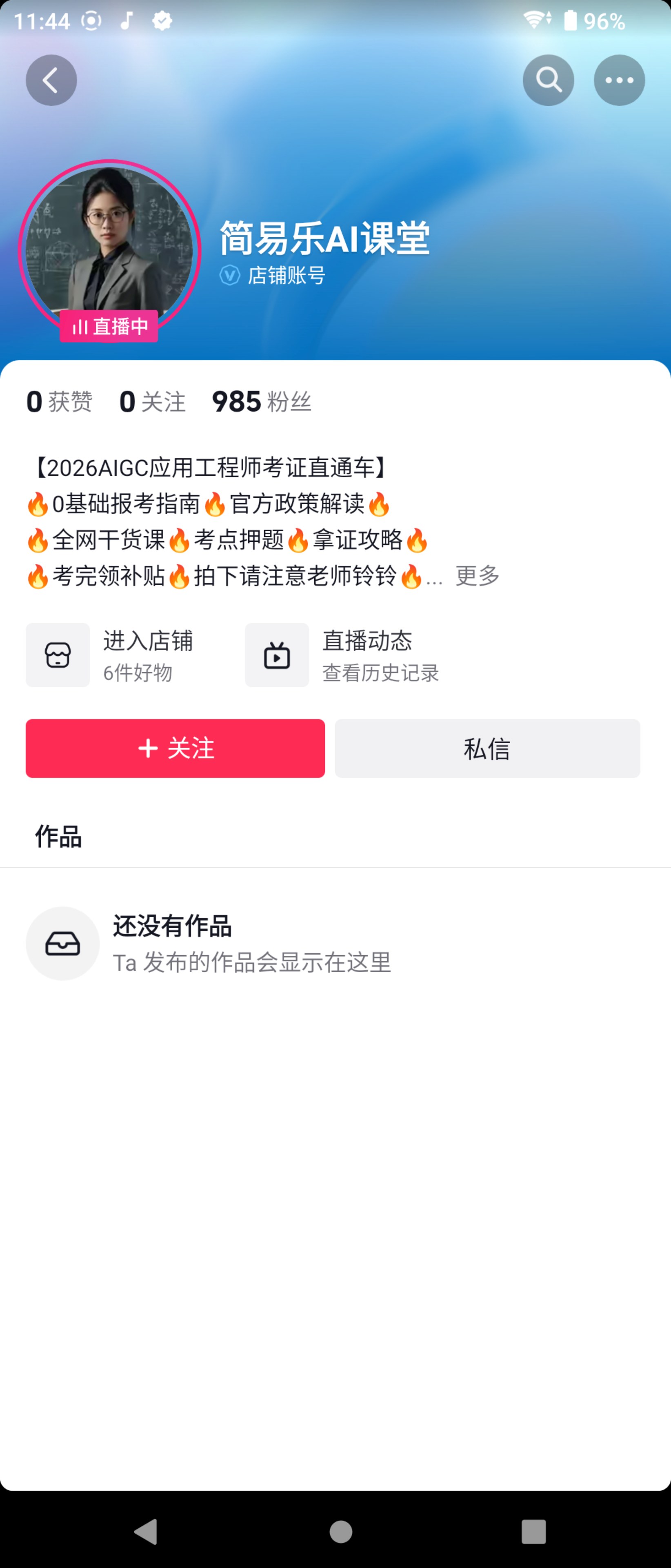Screen dimensions: 671x1568
Task: Follow this account with the 关注 button
Action: (x=175, y=748)
